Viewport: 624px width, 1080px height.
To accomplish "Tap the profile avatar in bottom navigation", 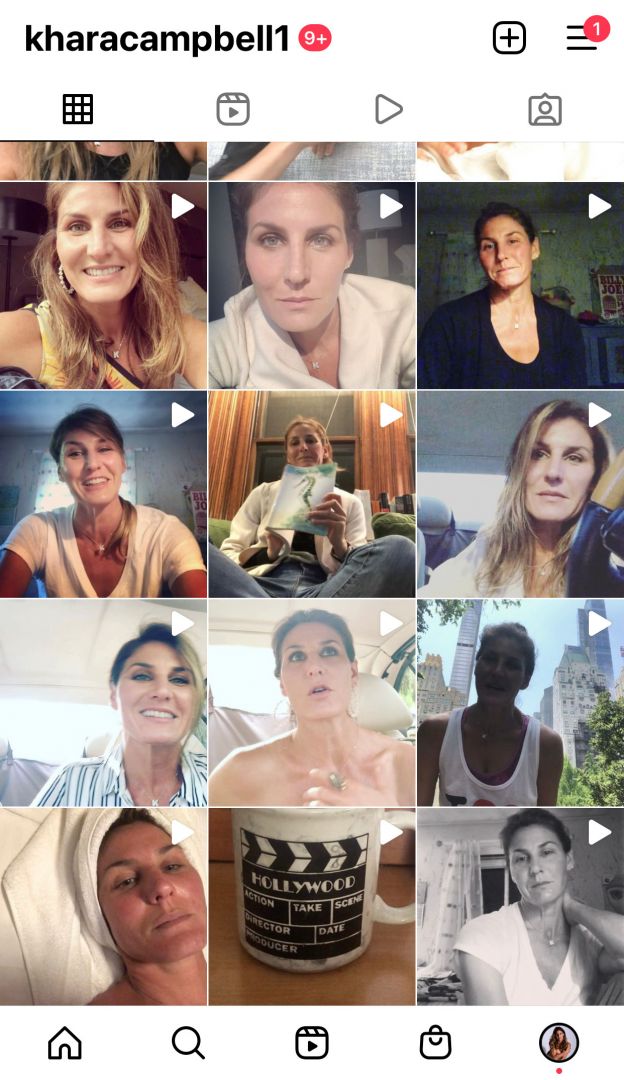I will tap(559, 1043).
